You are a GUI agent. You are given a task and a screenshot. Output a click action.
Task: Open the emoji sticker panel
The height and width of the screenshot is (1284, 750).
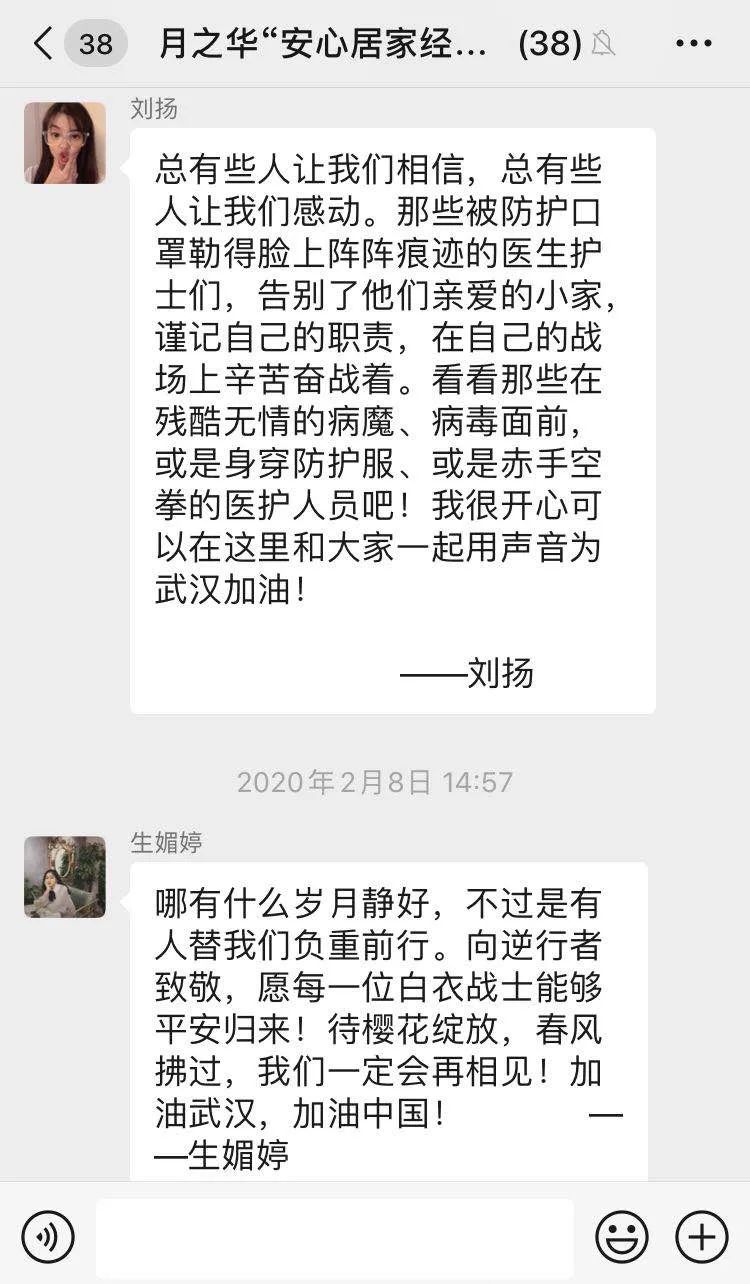pyautogui.click(x=622, y=1236)
